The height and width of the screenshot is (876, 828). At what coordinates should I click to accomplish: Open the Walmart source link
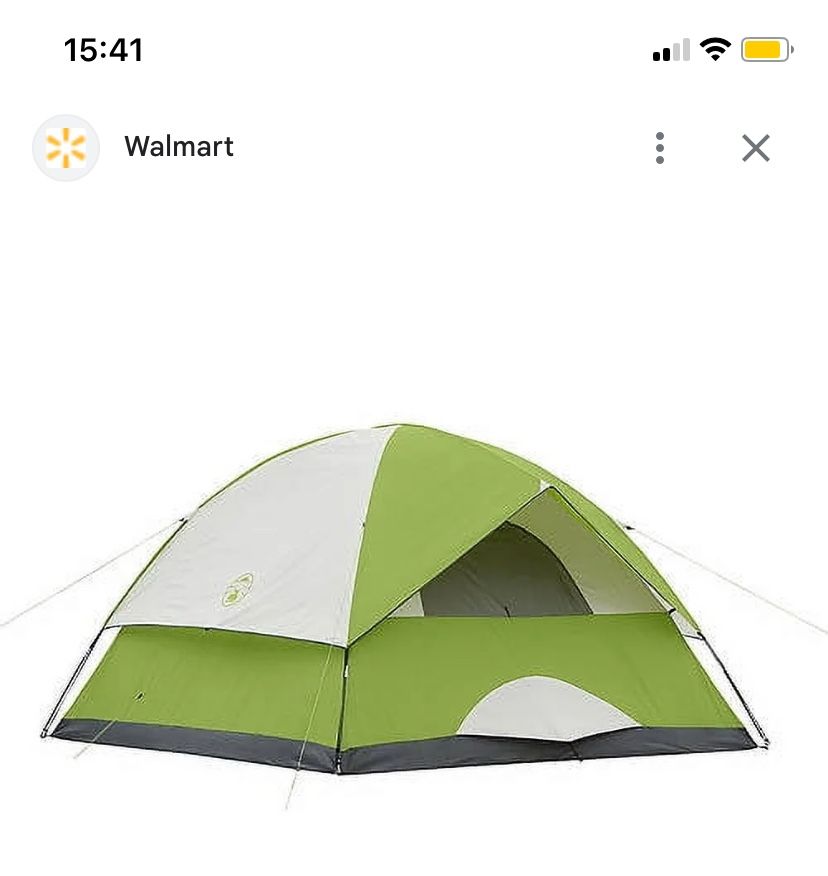pos(178,147)
